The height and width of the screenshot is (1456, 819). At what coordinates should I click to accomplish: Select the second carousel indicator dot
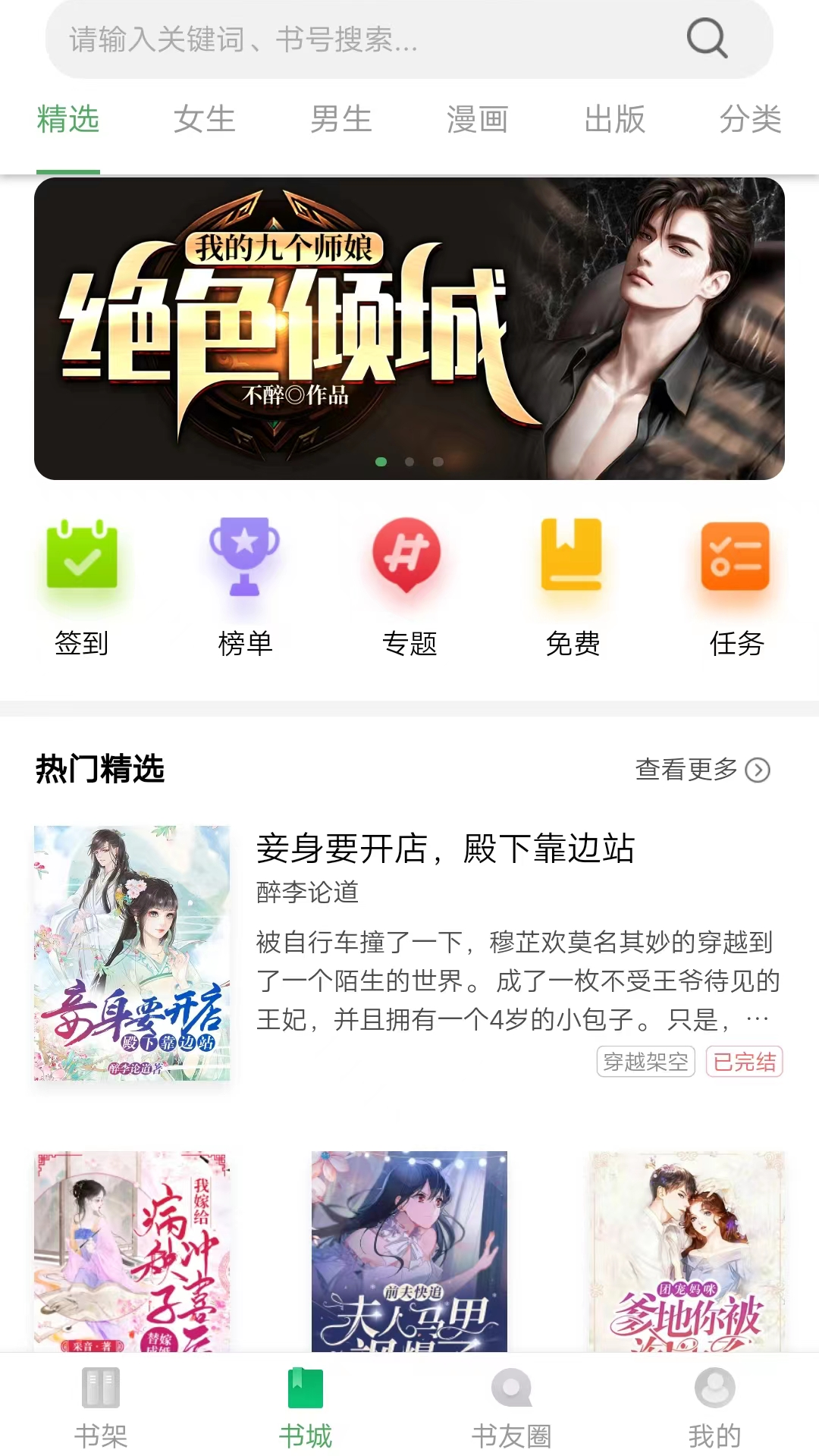(x=409, y=460)
